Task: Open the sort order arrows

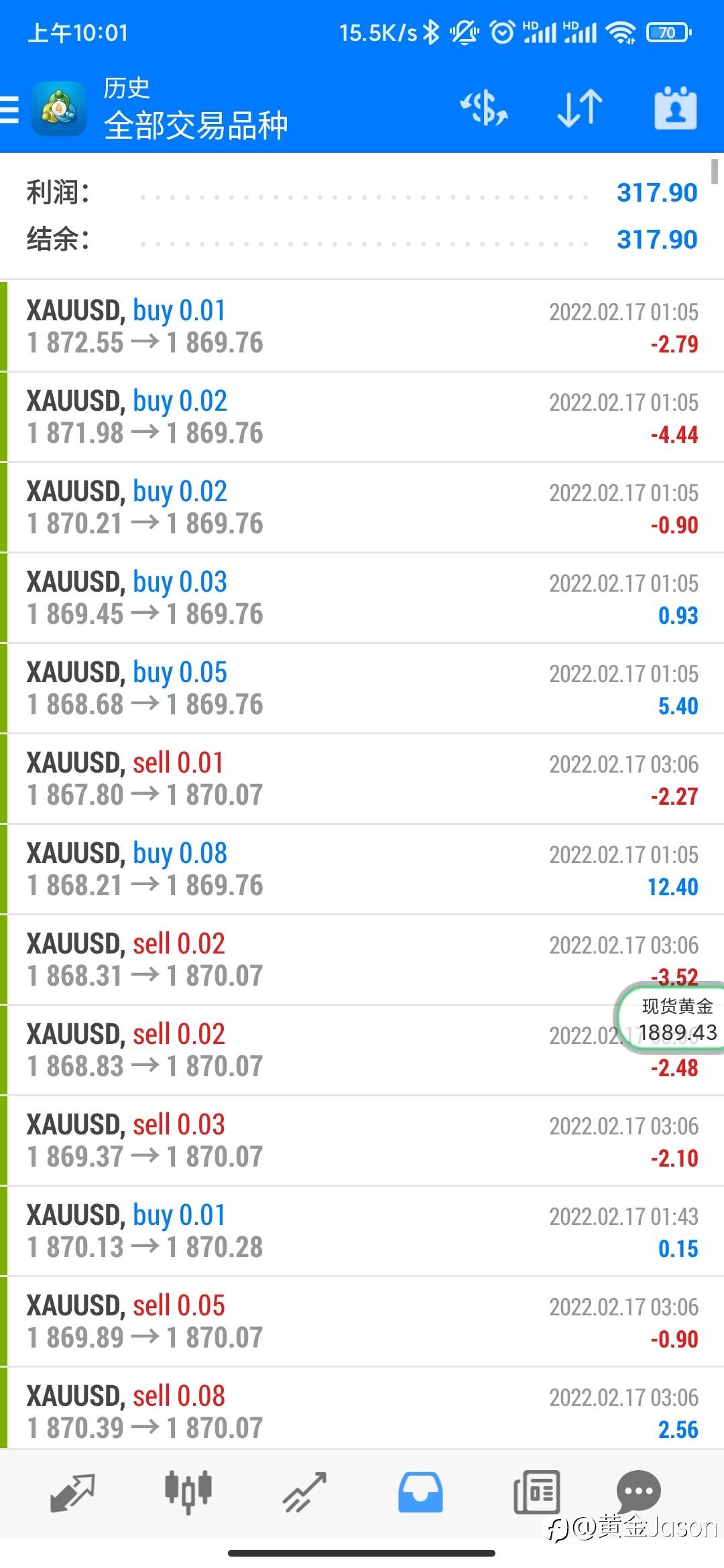Action: (580, 108)
